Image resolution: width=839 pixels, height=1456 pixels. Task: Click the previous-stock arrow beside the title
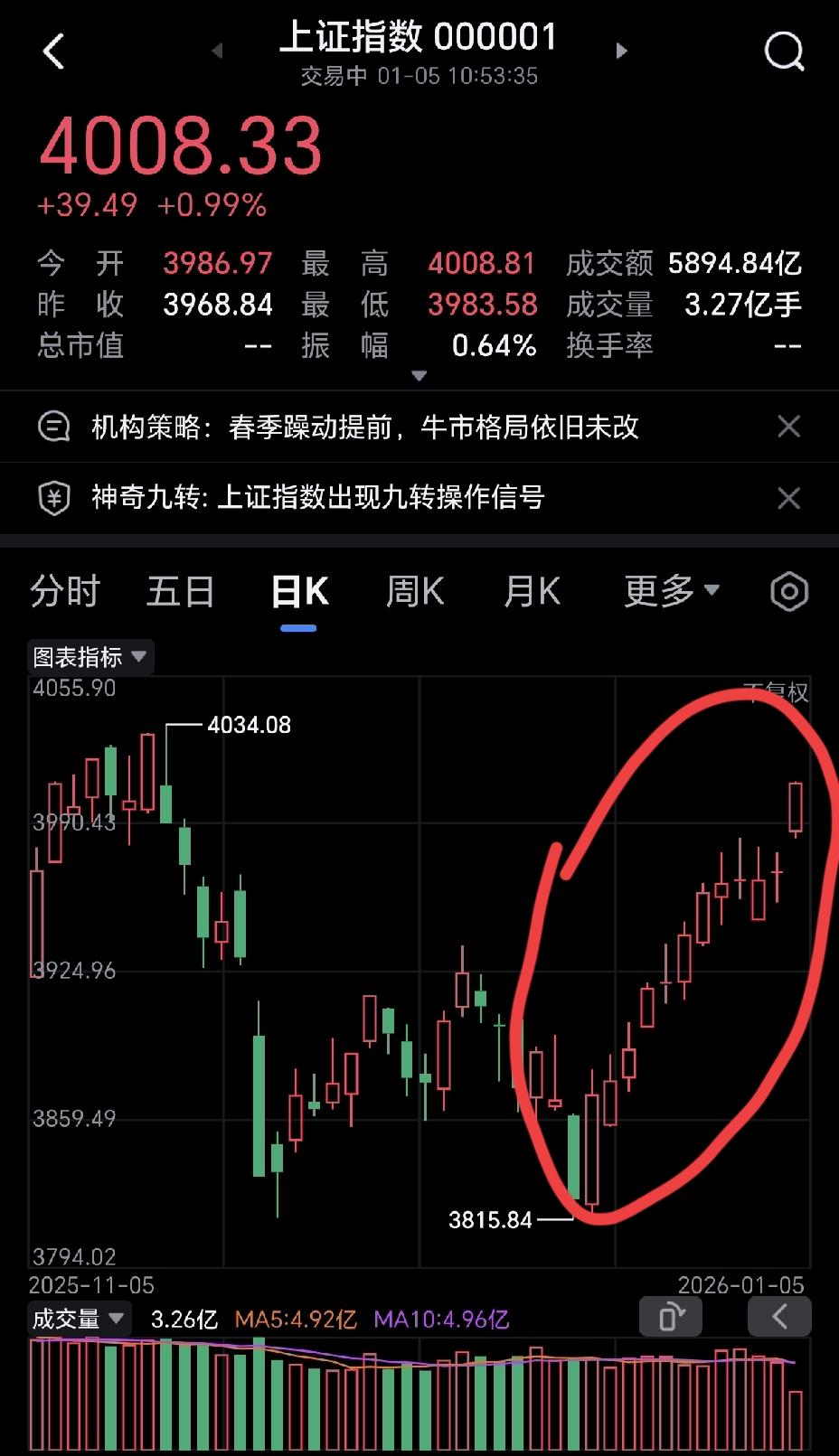point(217,51)
